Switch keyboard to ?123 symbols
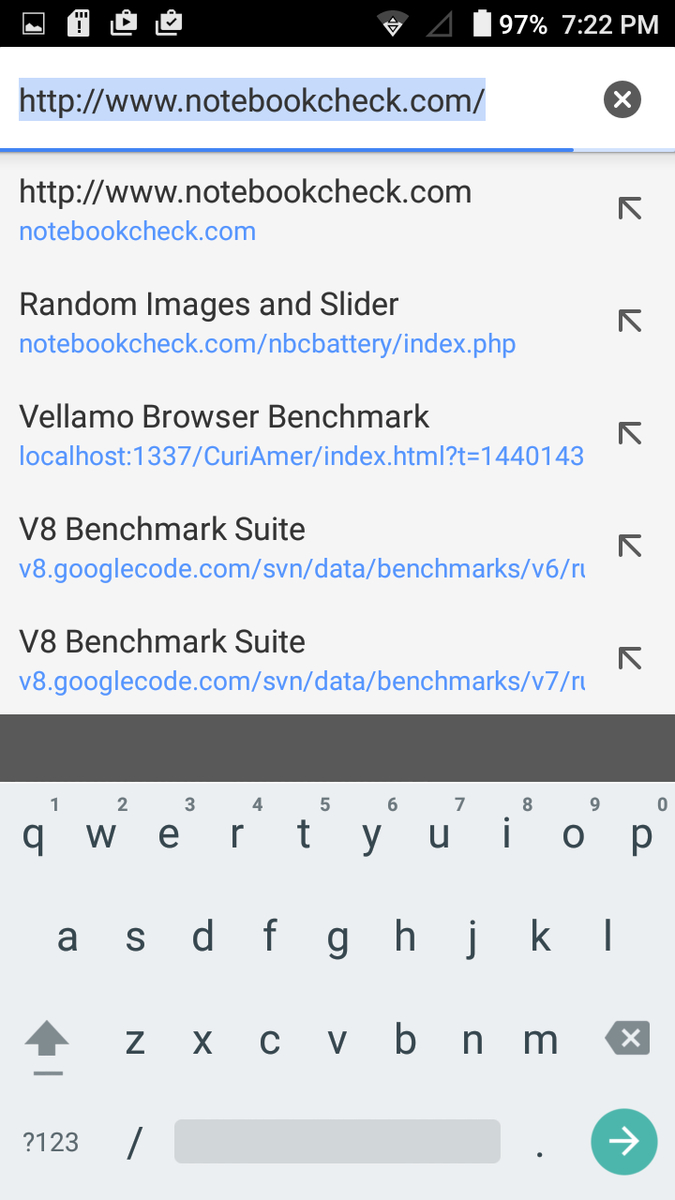The image size is (675, 1200). click(51, 1141)
